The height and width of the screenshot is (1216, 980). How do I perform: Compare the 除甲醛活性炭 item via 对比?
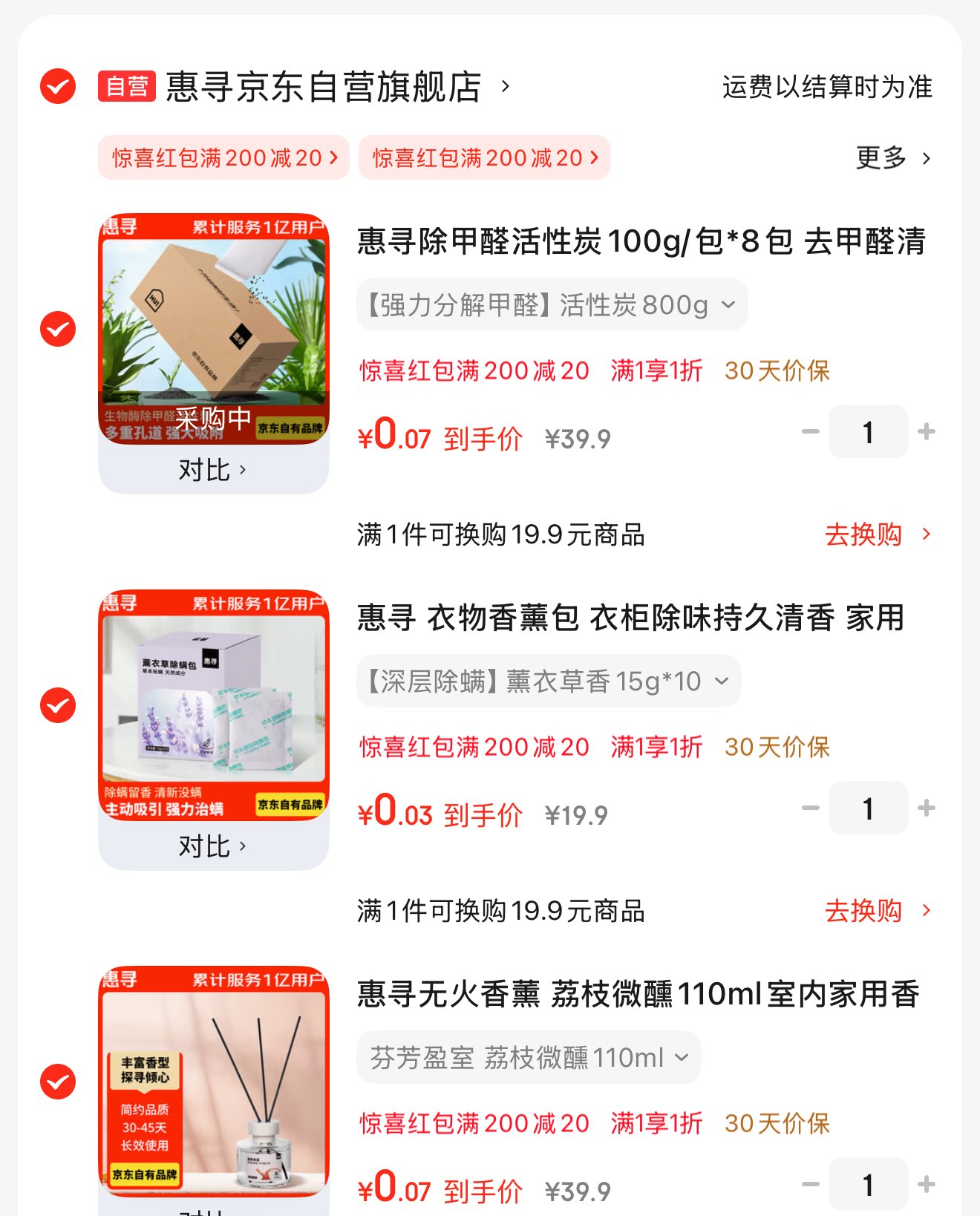212,469
